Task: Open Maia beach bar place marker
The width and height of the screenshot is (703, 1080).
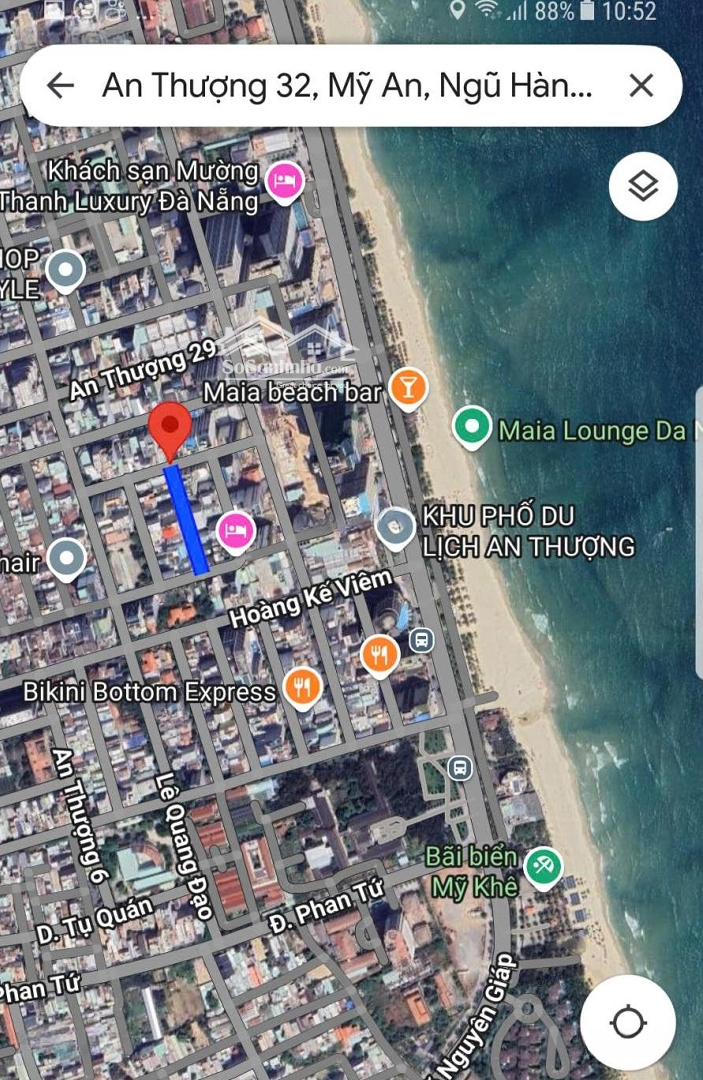Action: coord(407,388)
